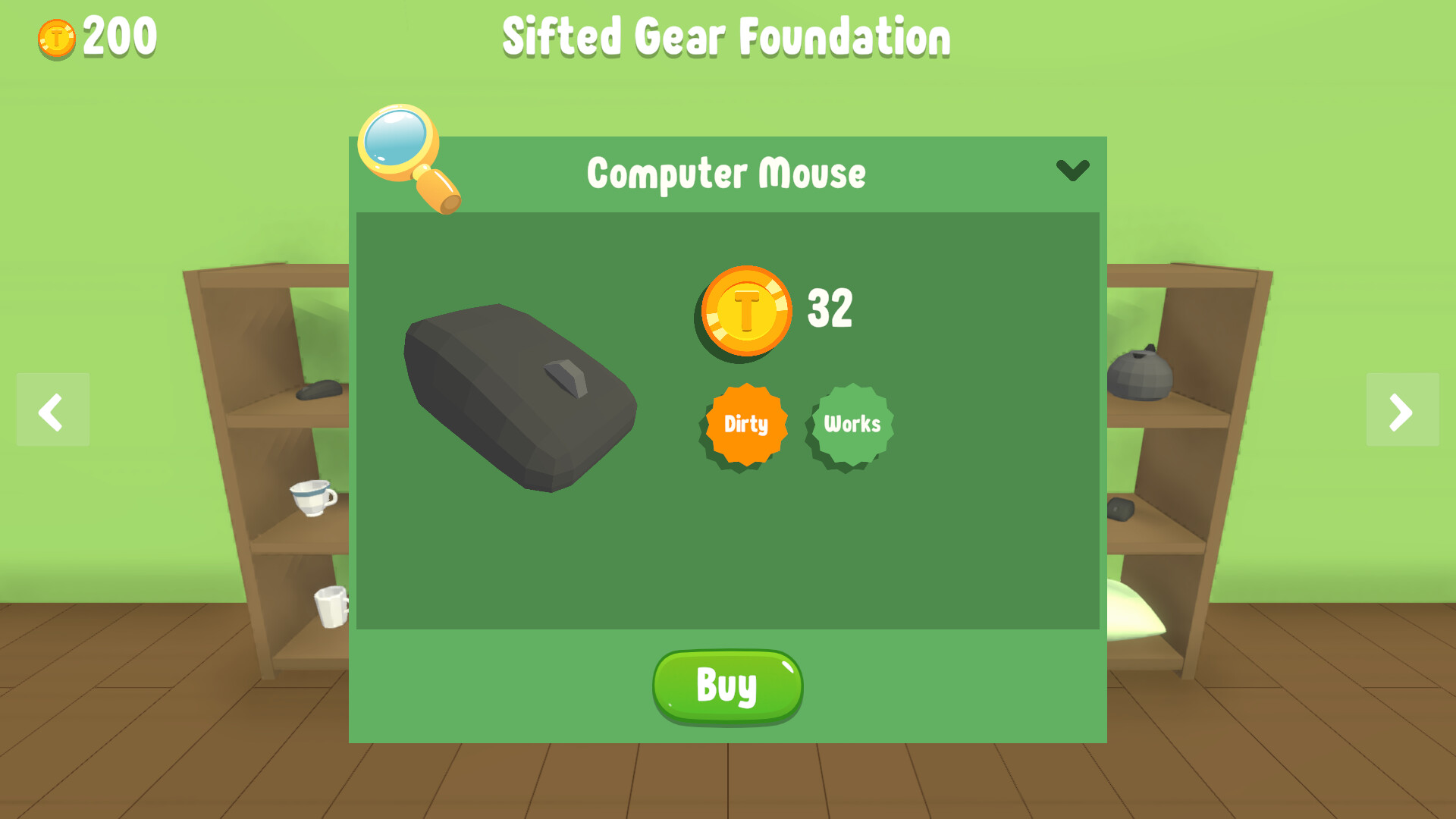Go to the next shop shelf
Image resolution: width=1456 pixels, height=819 pixels.
pos(1401,410)
